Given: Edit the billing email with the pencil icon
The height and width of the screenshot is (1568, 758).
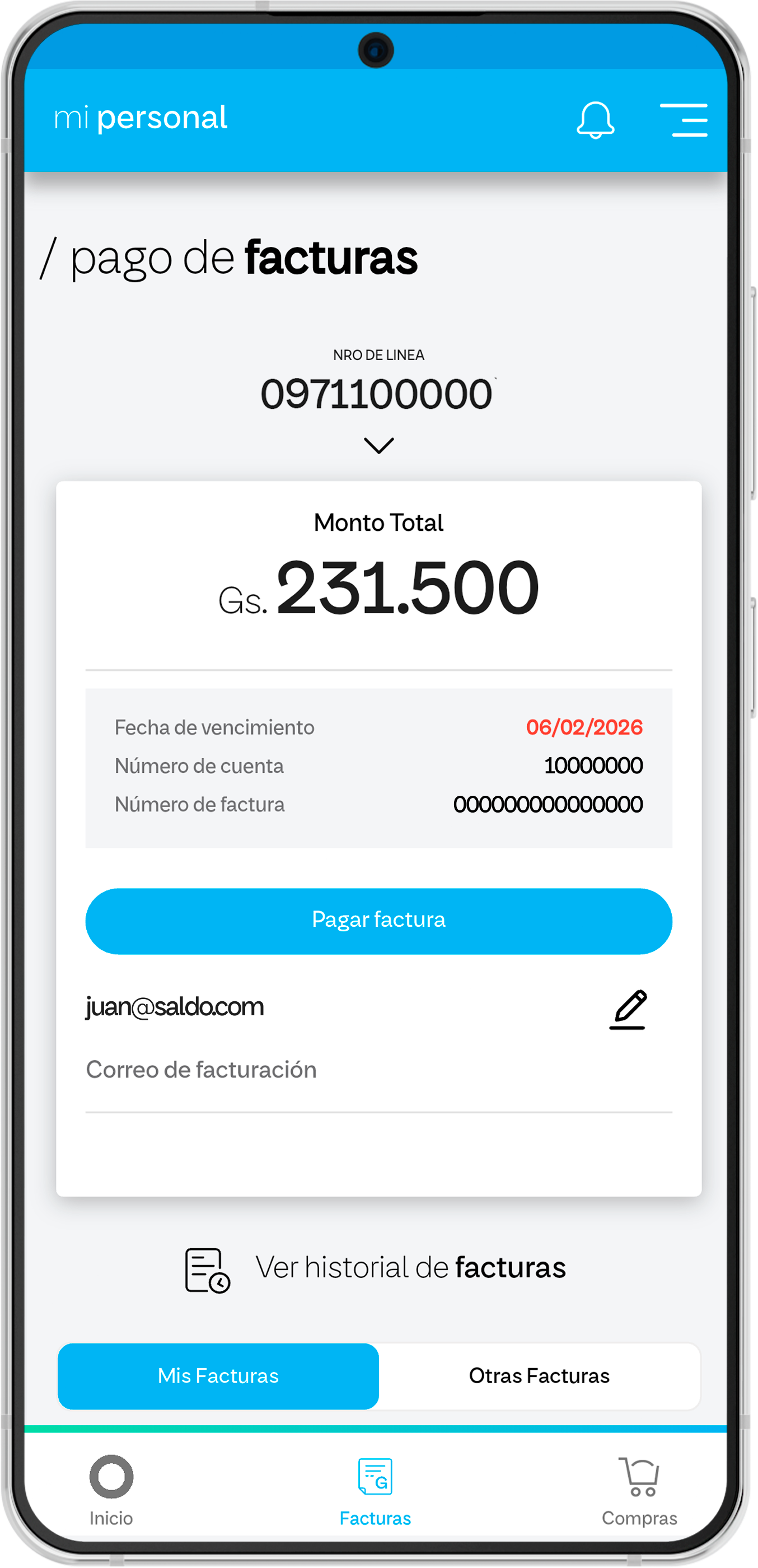Looking at the screenshot, I should tap(628, 1009).
